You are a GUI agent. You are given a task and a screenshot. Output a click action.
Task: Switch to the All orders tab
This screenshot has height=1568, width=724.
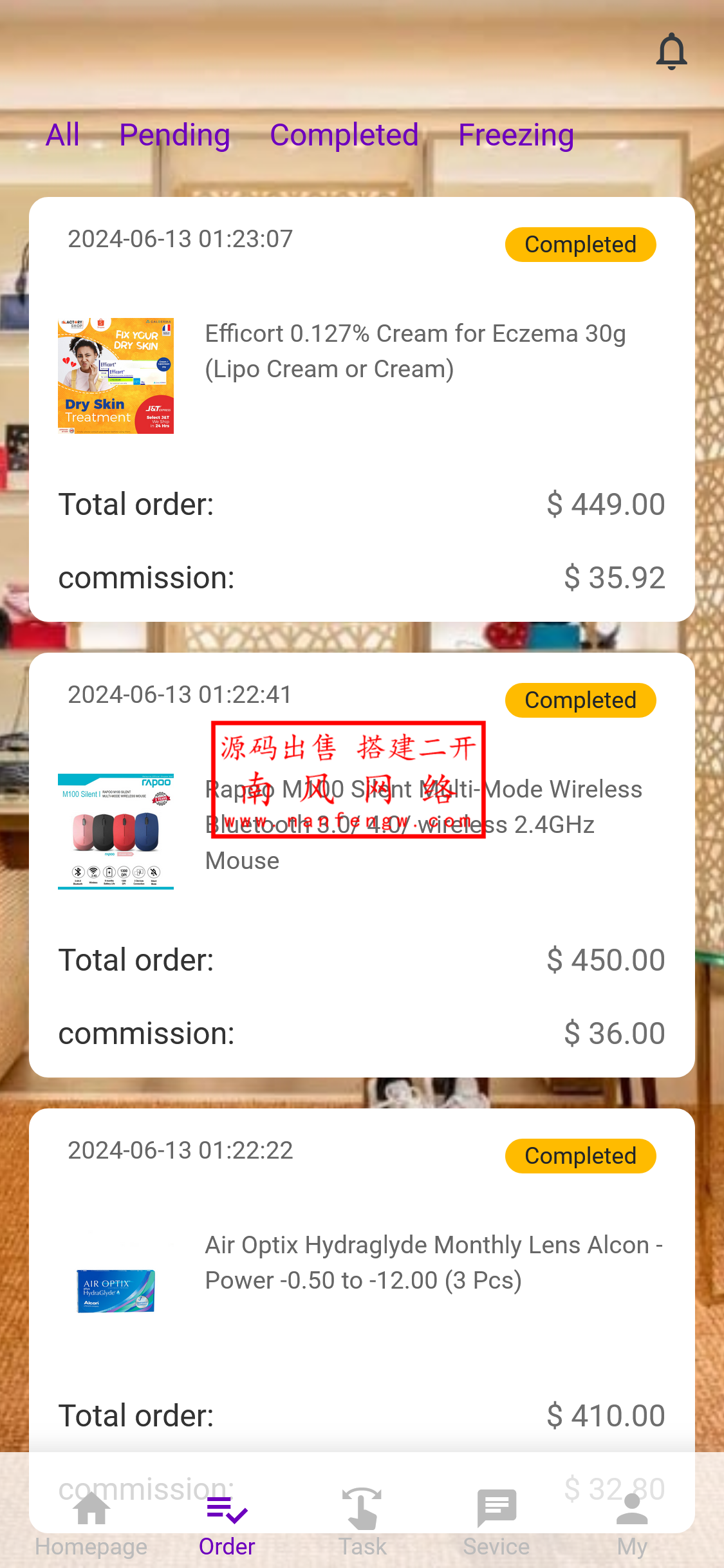click(62, 135)
